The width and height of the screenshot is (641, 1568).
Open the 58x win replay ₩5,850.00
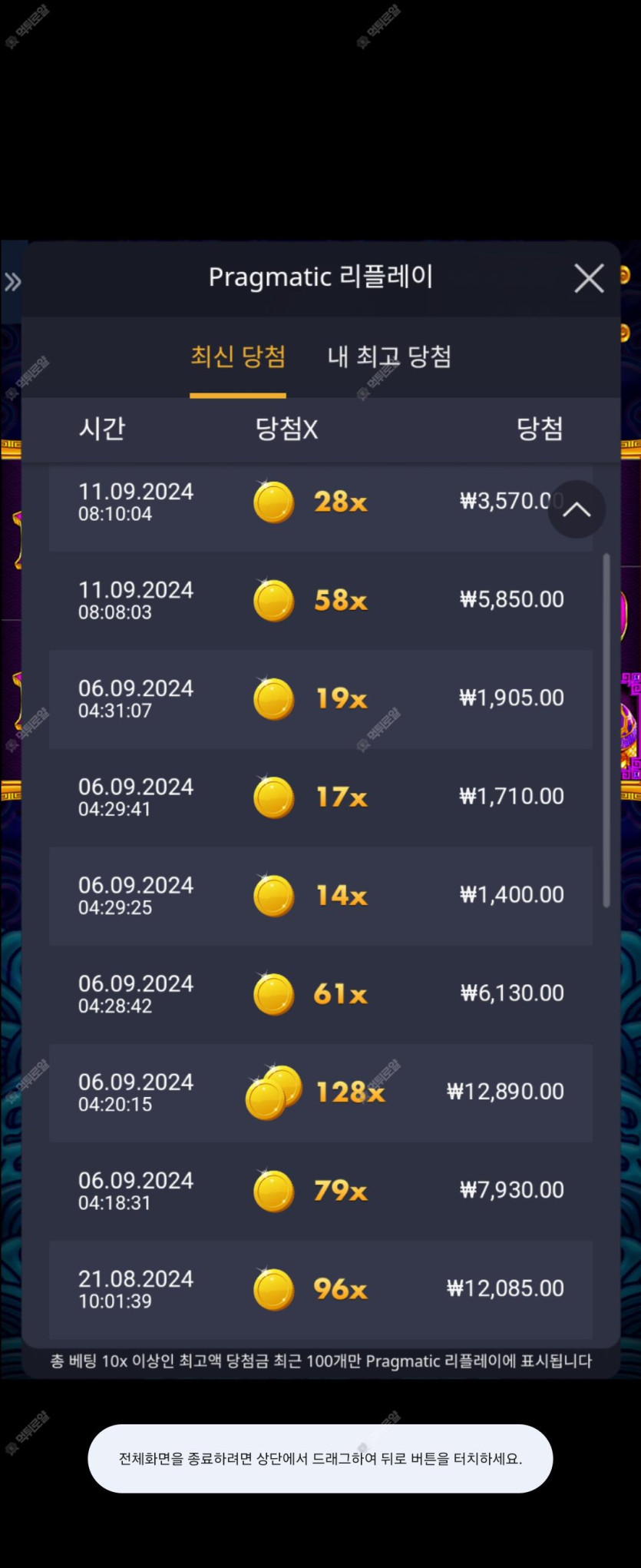coord(320,600)
